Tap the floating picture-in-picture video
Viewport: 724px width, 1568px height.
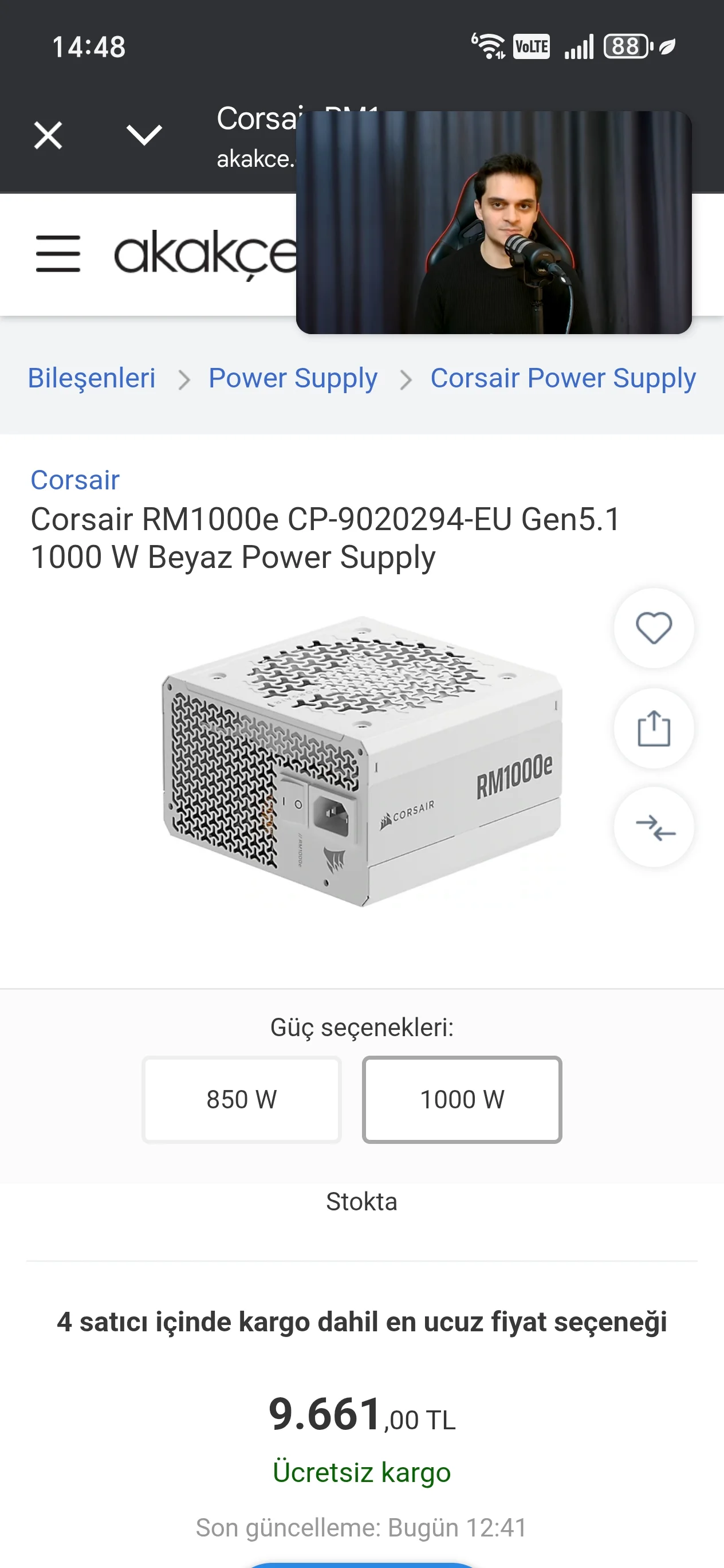tap(493, 222)
